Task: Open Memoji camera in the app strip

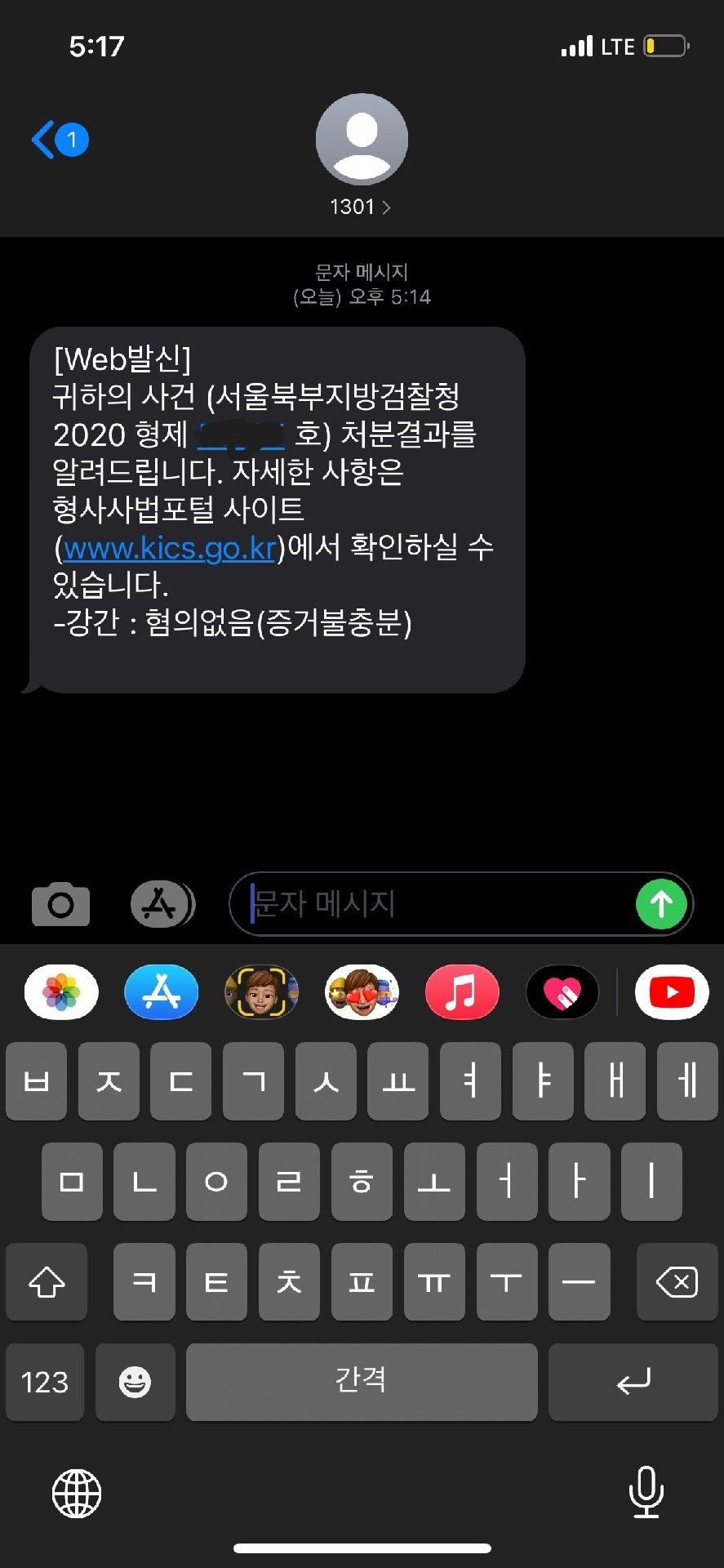Action: (x=261, y=992)
